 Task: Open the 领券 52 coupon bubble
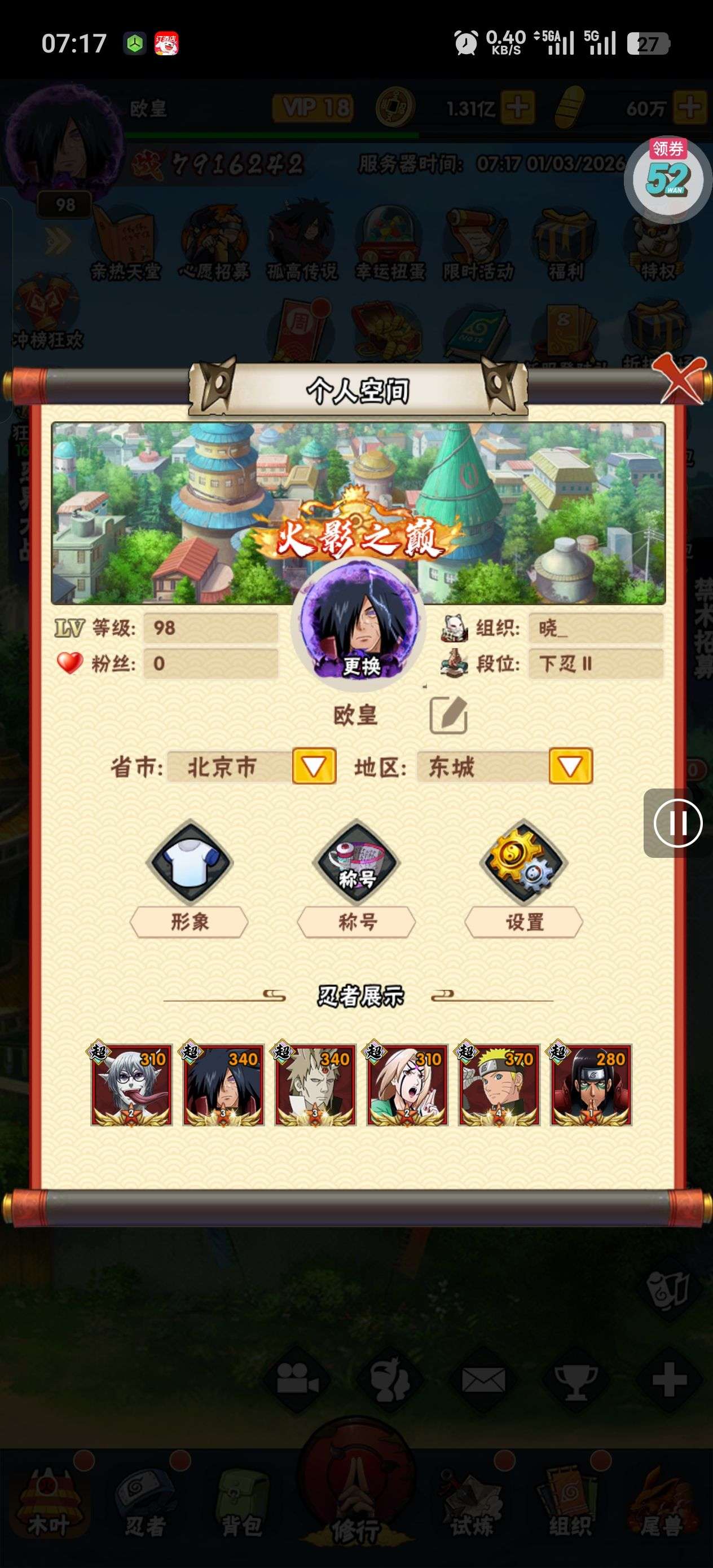[x=668, y=177]
